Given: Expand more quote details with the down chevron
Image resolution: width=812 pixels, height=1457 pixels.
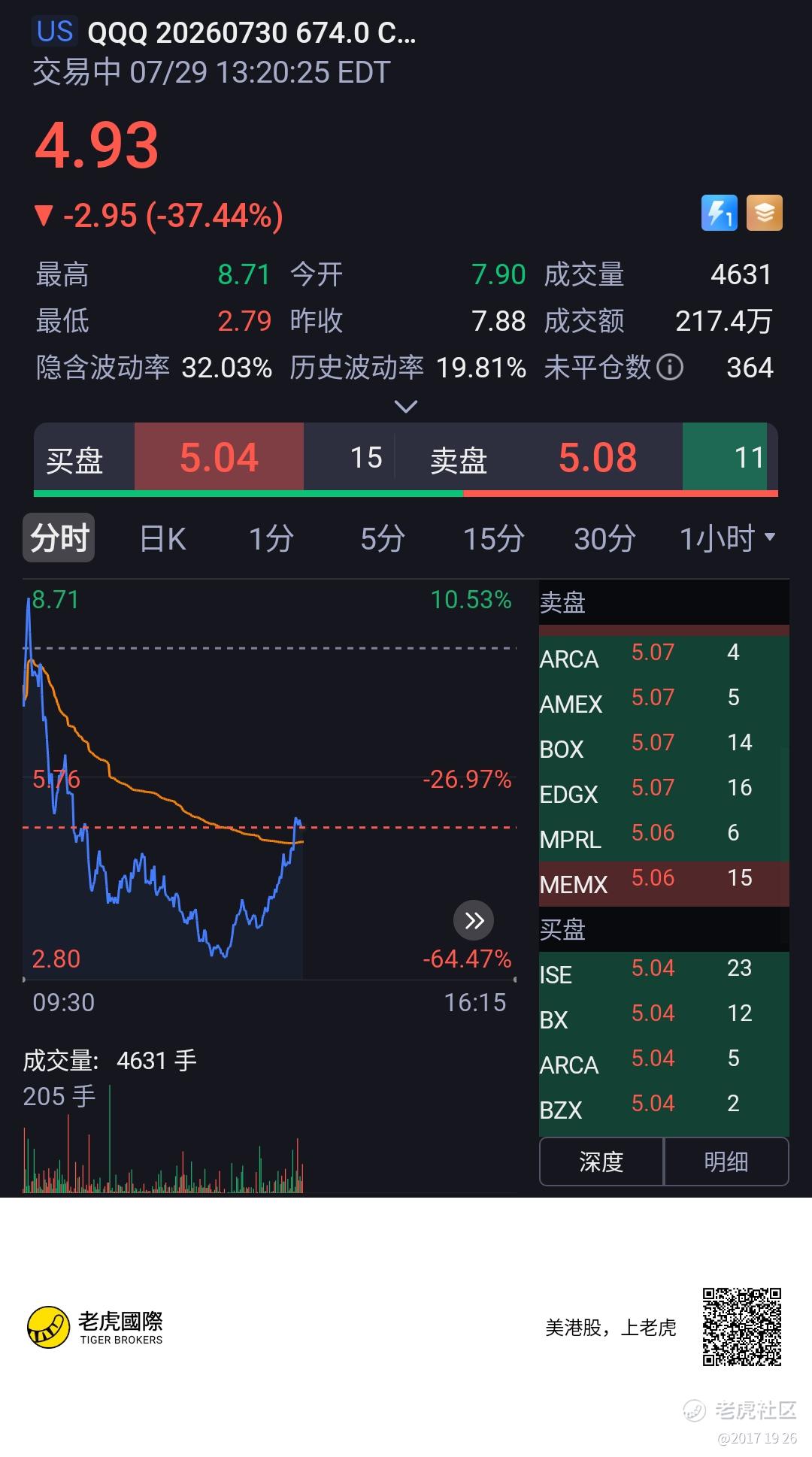Looking at the screenshot, I should point(406,407).
